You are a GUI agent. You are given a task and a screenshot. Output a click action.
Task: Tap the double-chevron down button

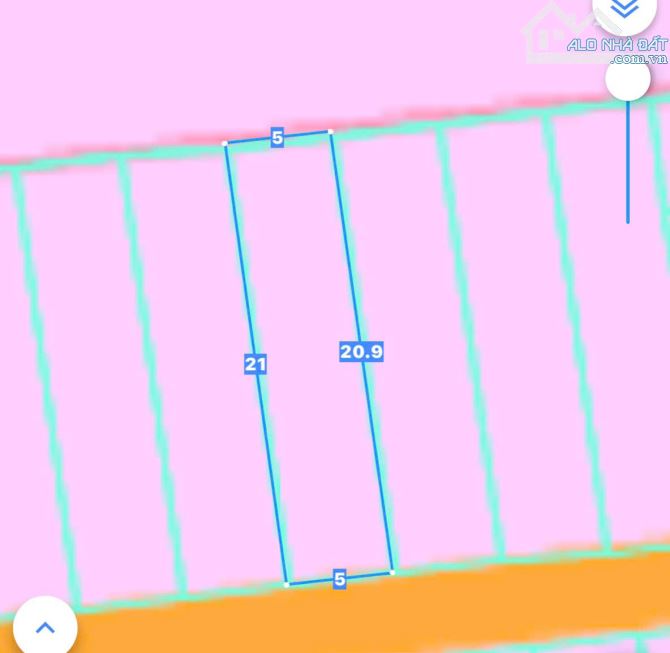pos(625,10)
